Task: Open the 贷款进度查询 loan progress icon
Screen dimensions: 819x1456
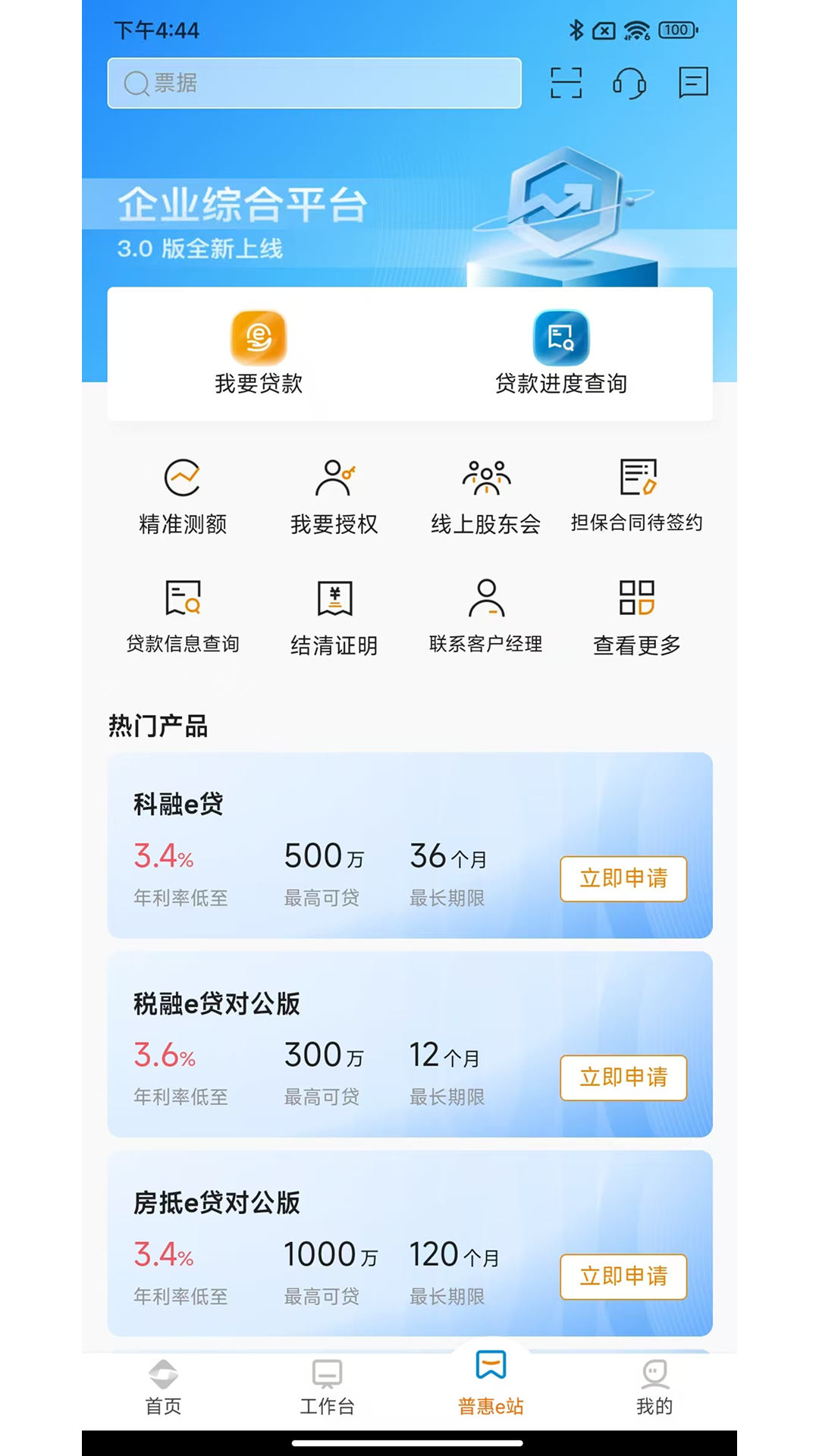Action: pyautogui.click(x=560, y=349)
